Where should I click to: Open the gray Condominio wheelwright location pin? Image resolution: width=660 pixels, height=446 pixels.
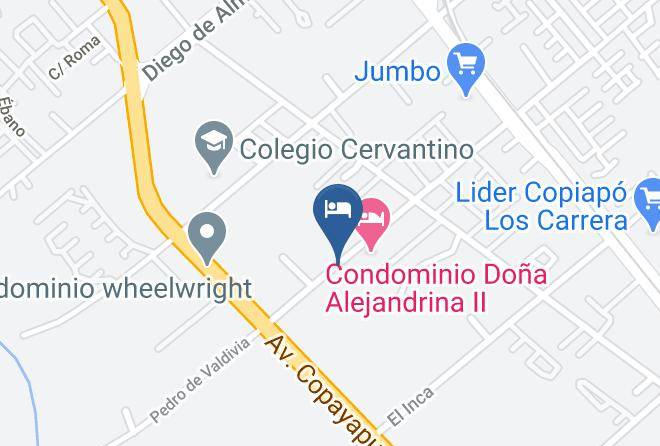point(207,236)
